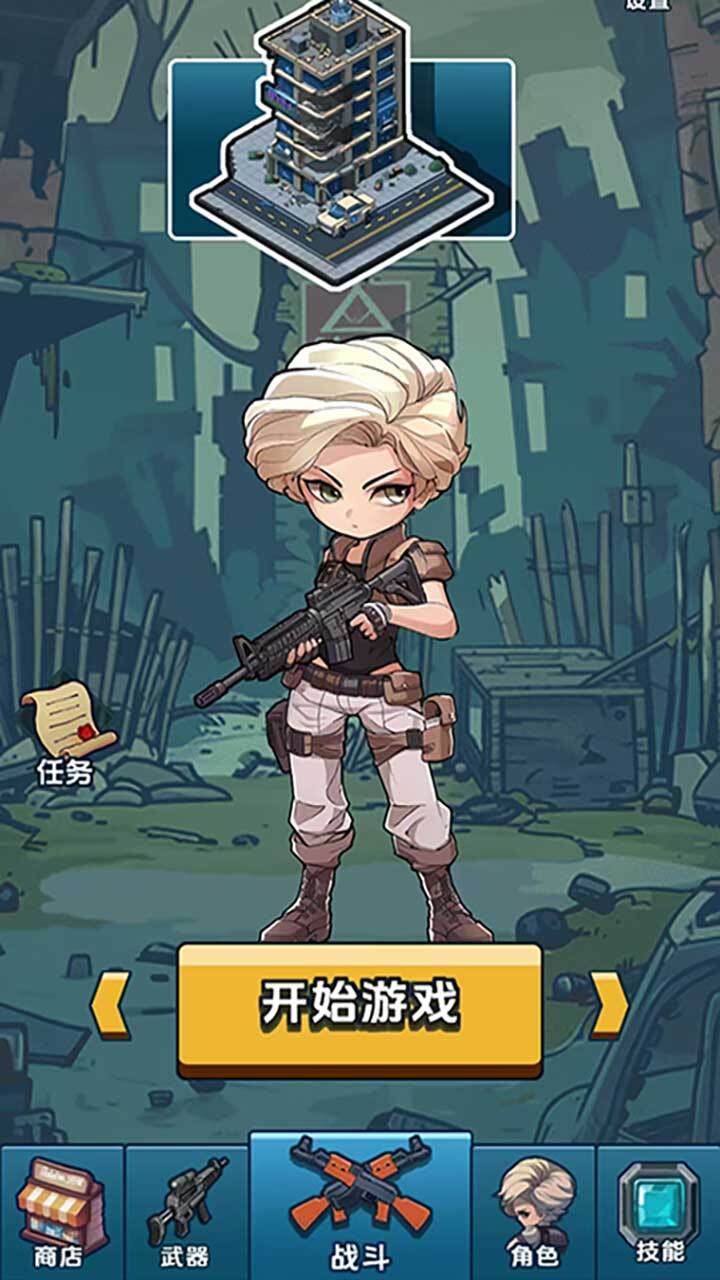This screenshot has width=720, height=1280.
Task: Select the next level with right arrow
Action: 609,1004
